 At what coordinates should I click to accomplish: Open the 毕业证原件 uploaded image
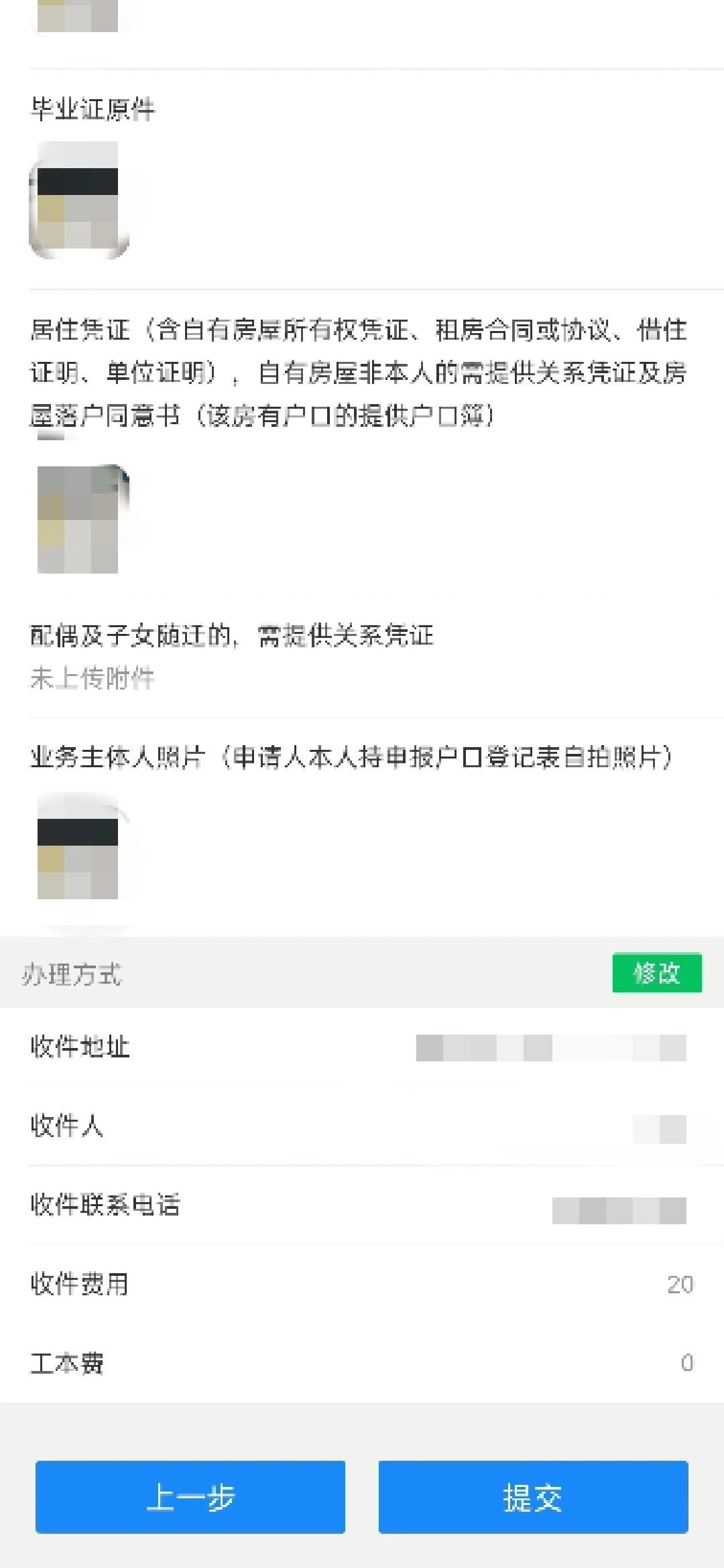(78, 200)
